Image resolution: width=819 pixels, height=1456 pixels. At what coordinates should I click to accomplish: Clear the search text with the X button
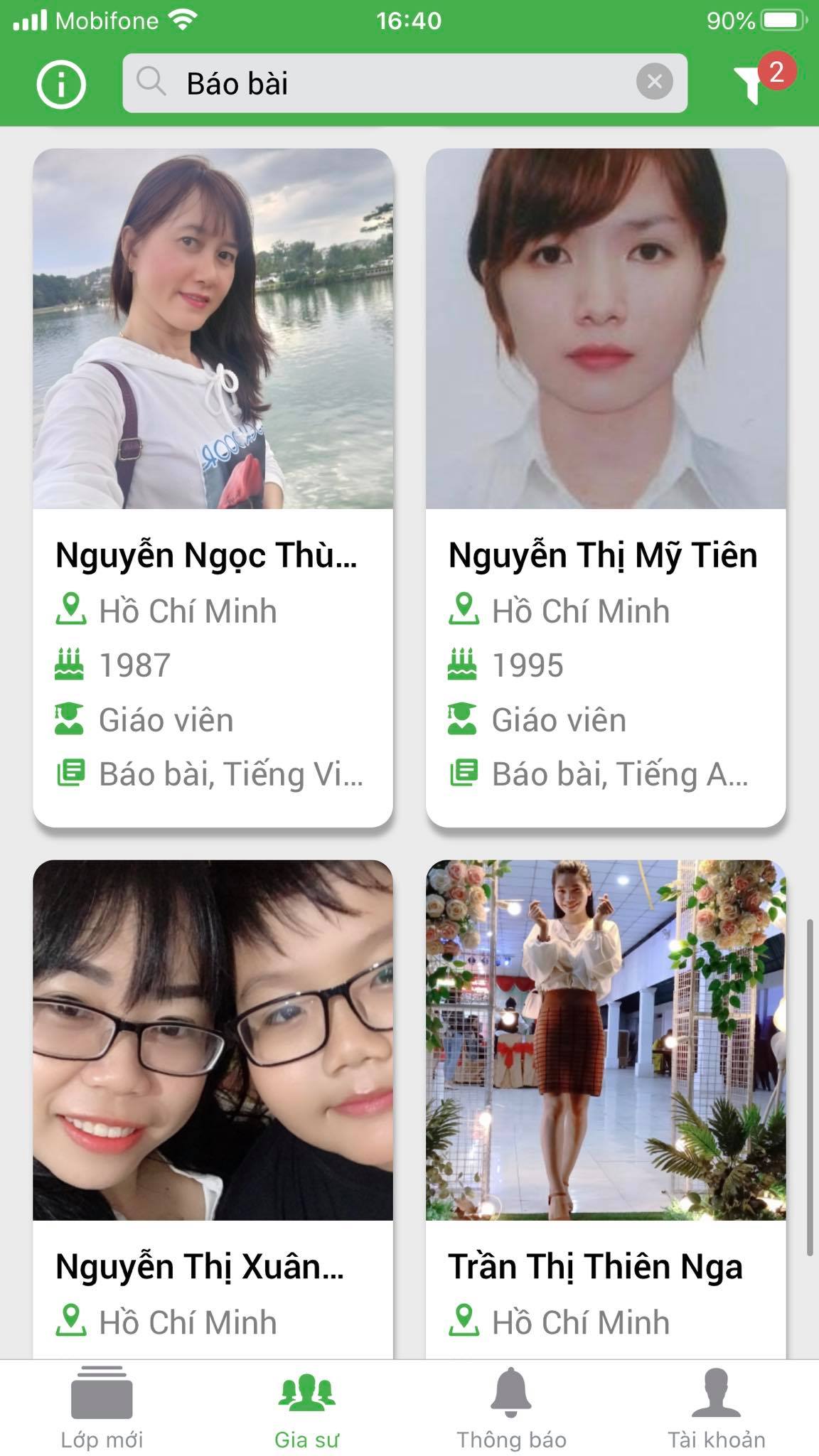pos(654,82)
